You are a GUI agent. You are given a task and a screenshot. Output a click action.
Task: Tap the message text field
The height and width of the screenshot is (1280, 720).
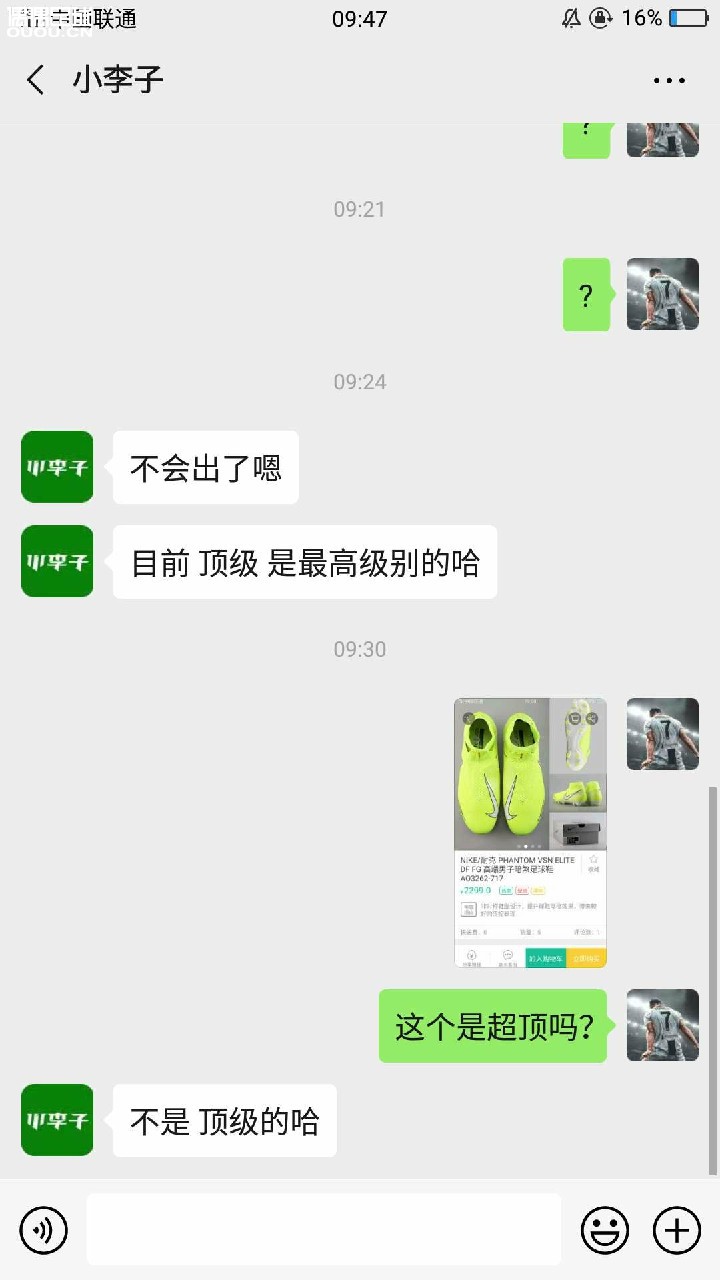point(324,1229)
